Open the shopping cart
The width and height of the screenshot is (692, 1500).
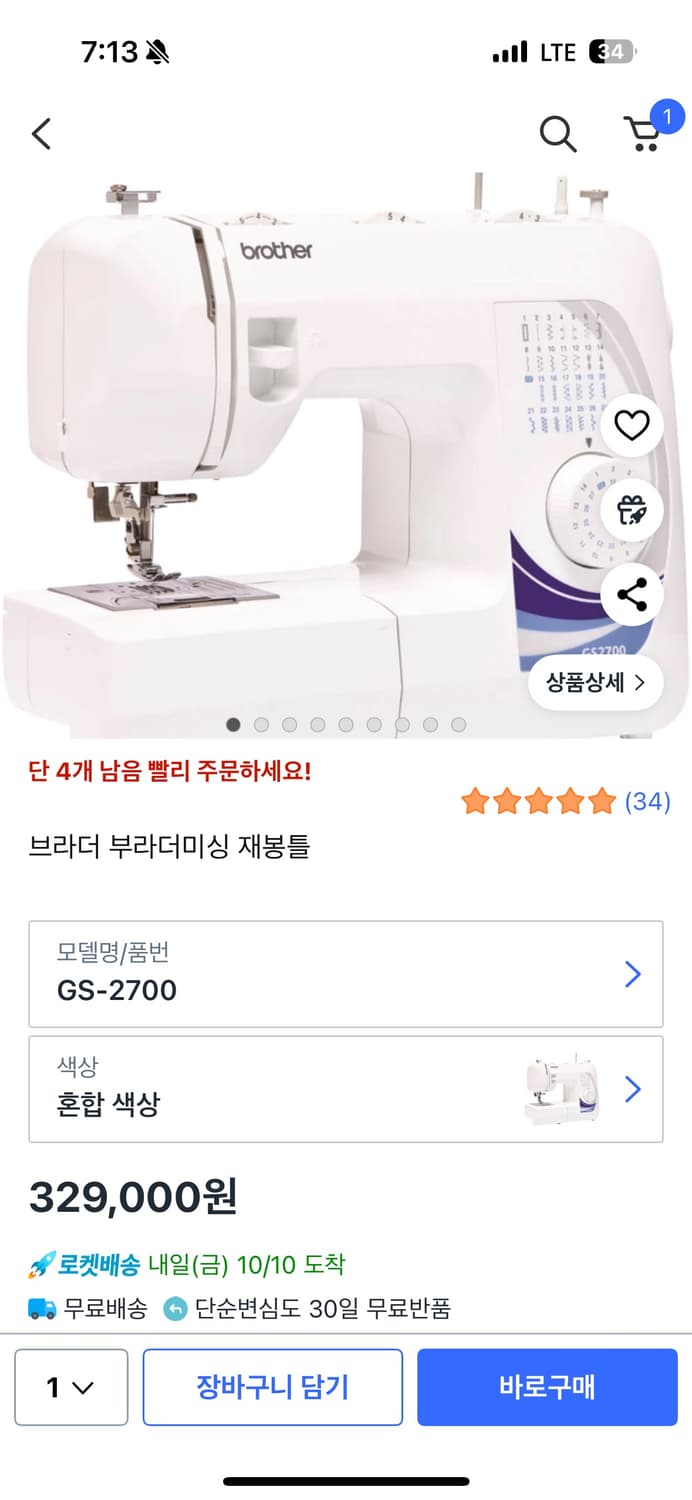[643, 133]
